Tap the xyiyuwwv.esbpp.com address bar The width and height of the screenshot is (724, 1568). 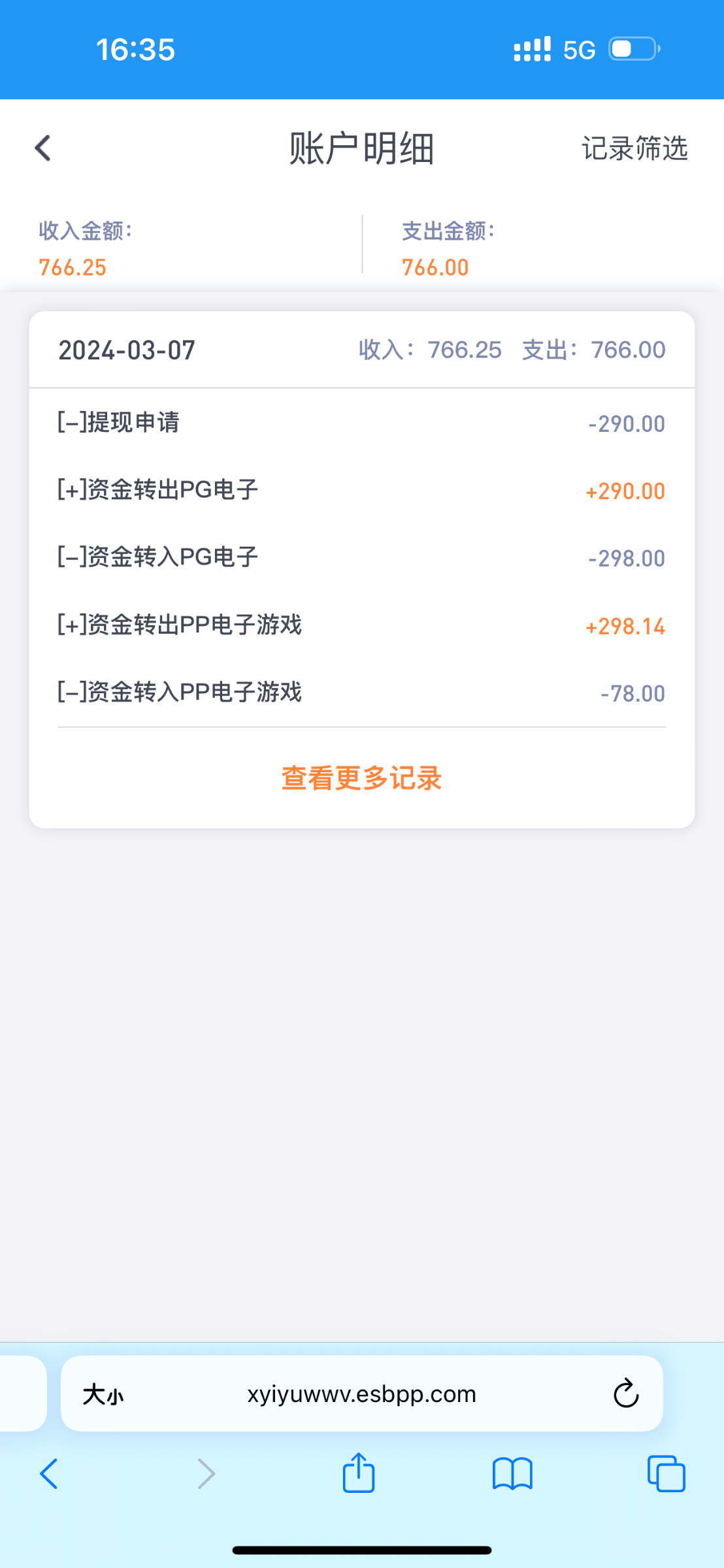click(x=361, y=1394)
